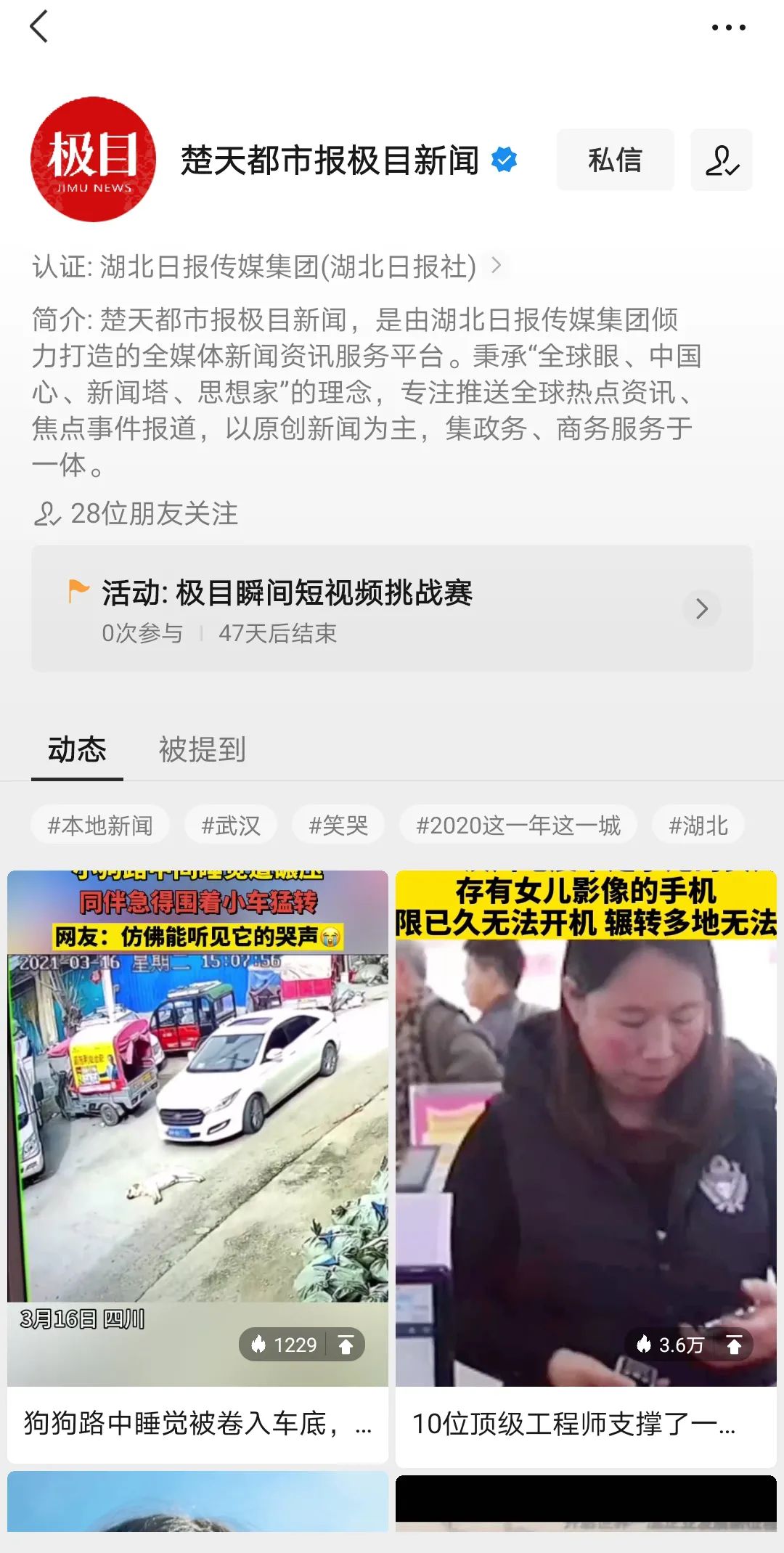Go back using the top-left arrow

click(39, 27)
